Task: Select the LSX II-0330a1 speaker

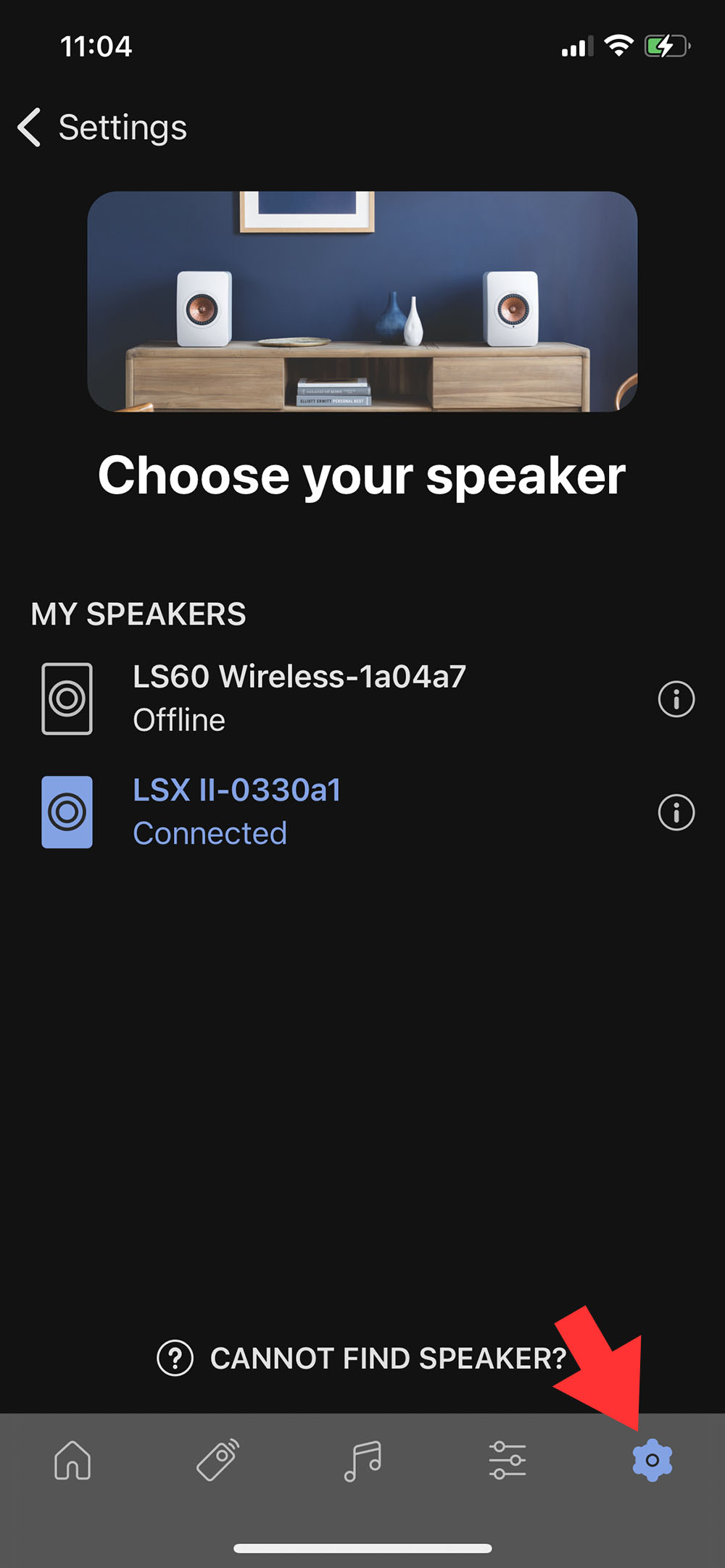Action: (x=236, y=812)
